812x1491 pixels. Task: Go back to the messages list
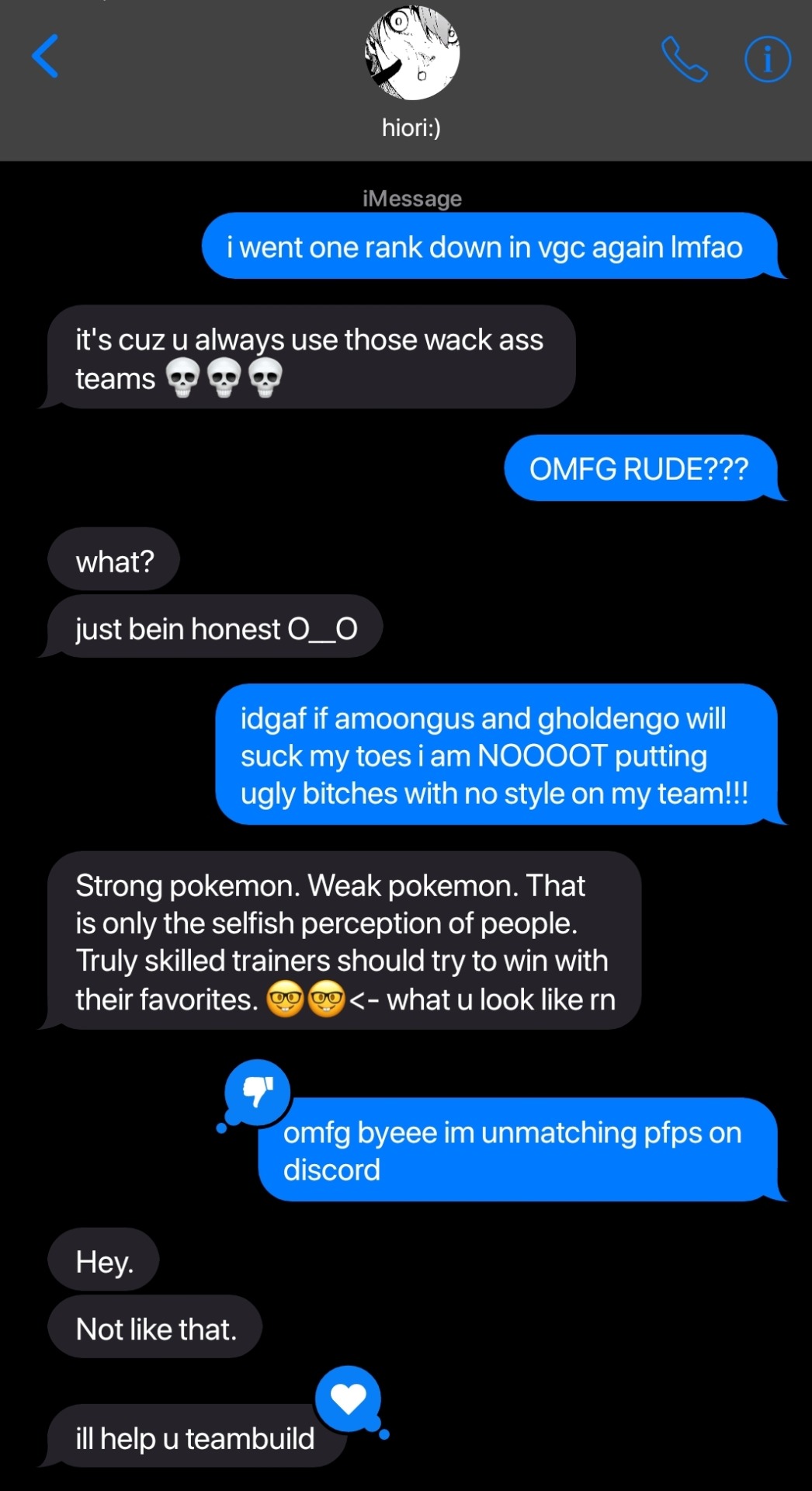[x=46, y=57]
